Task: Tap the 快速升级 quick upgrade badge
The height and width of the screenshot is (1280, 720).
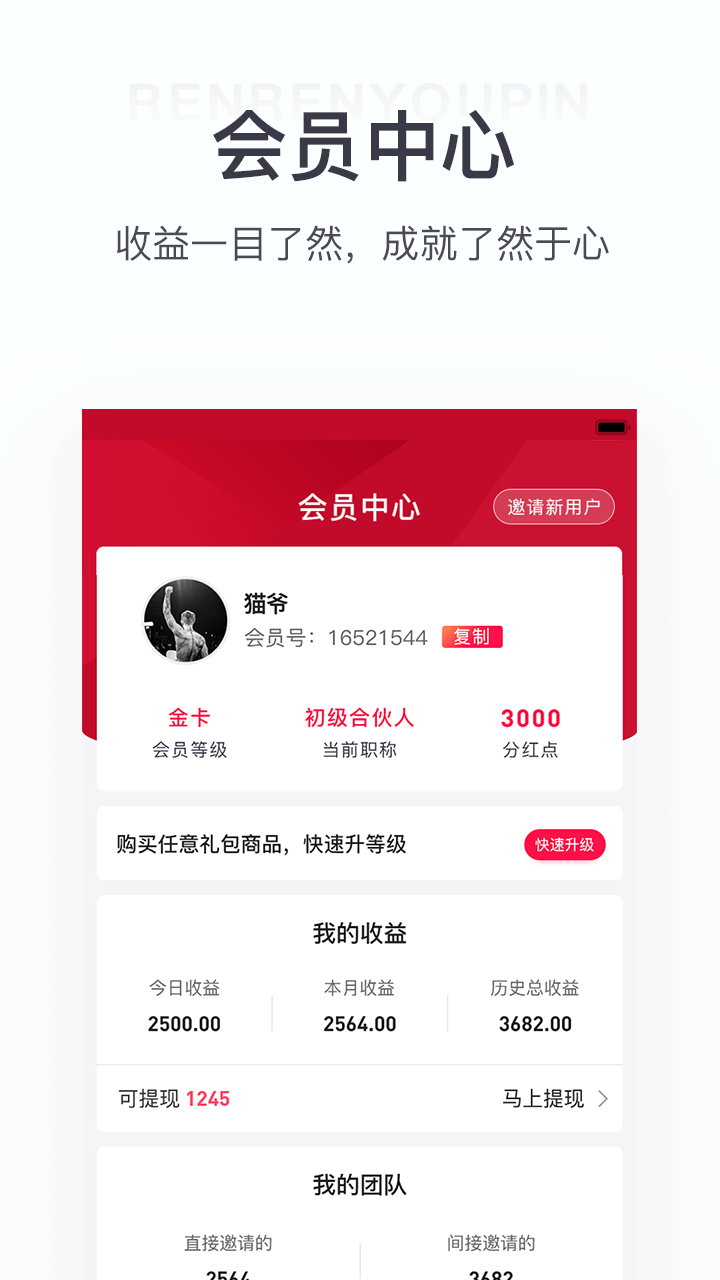Action: [565, 844]
